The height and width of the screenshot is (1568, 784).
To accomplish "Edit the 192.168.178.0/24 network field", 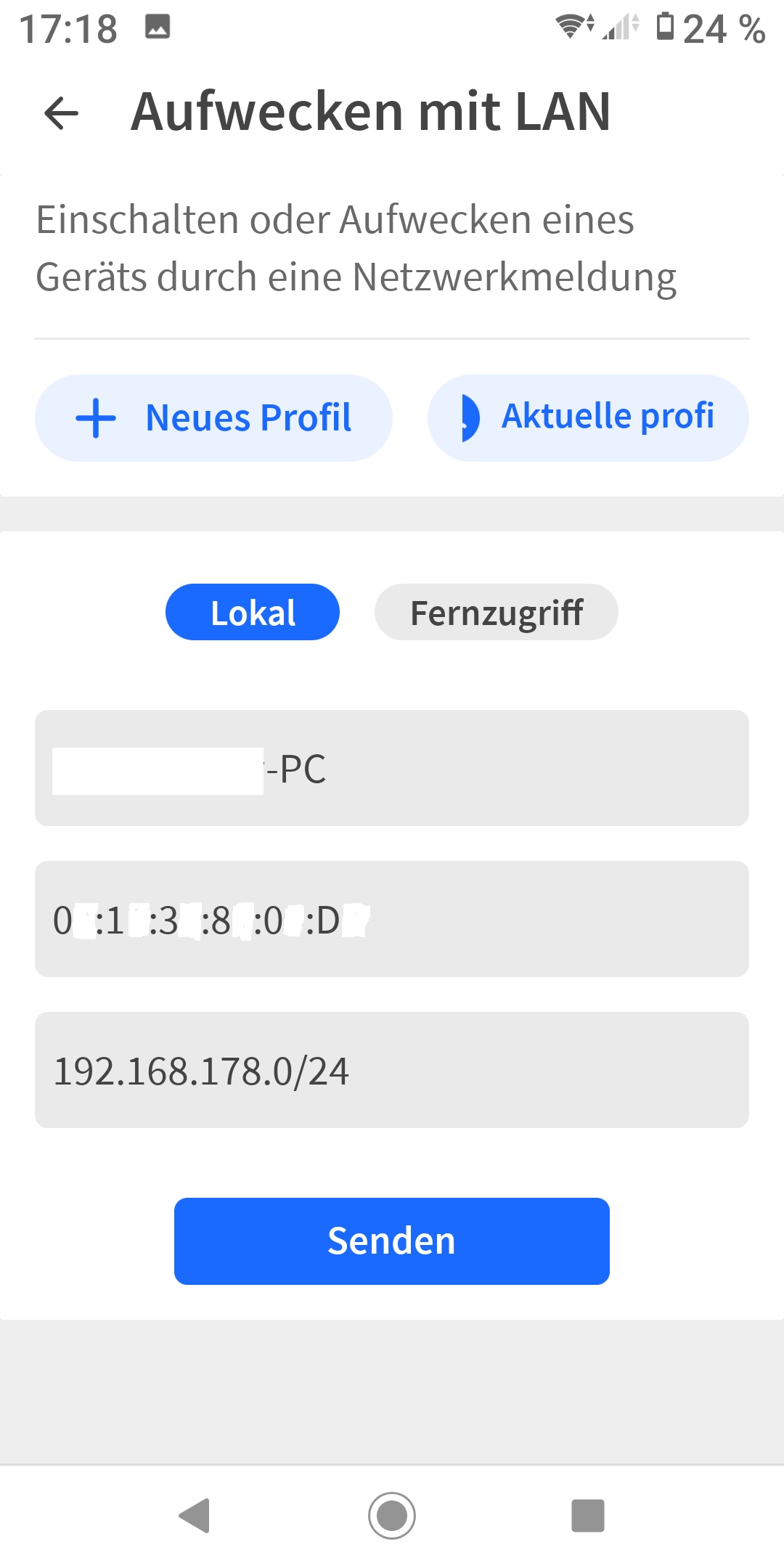I will [x=392, y=1070].
